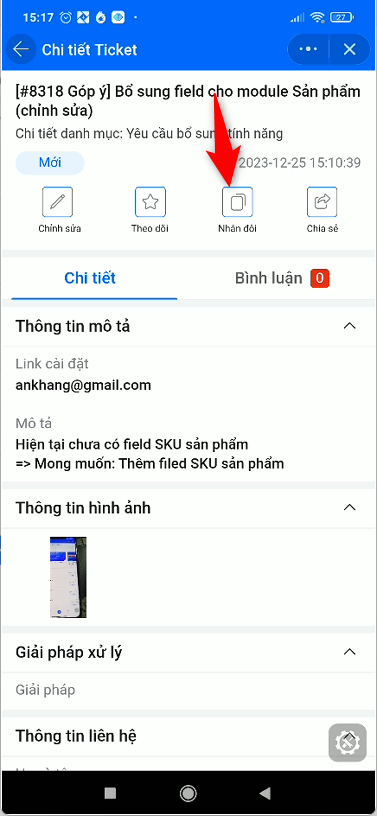This screenshot has height=816, width=377.
Task: Open the attached screenshot image
Action: tap(68, 577)
